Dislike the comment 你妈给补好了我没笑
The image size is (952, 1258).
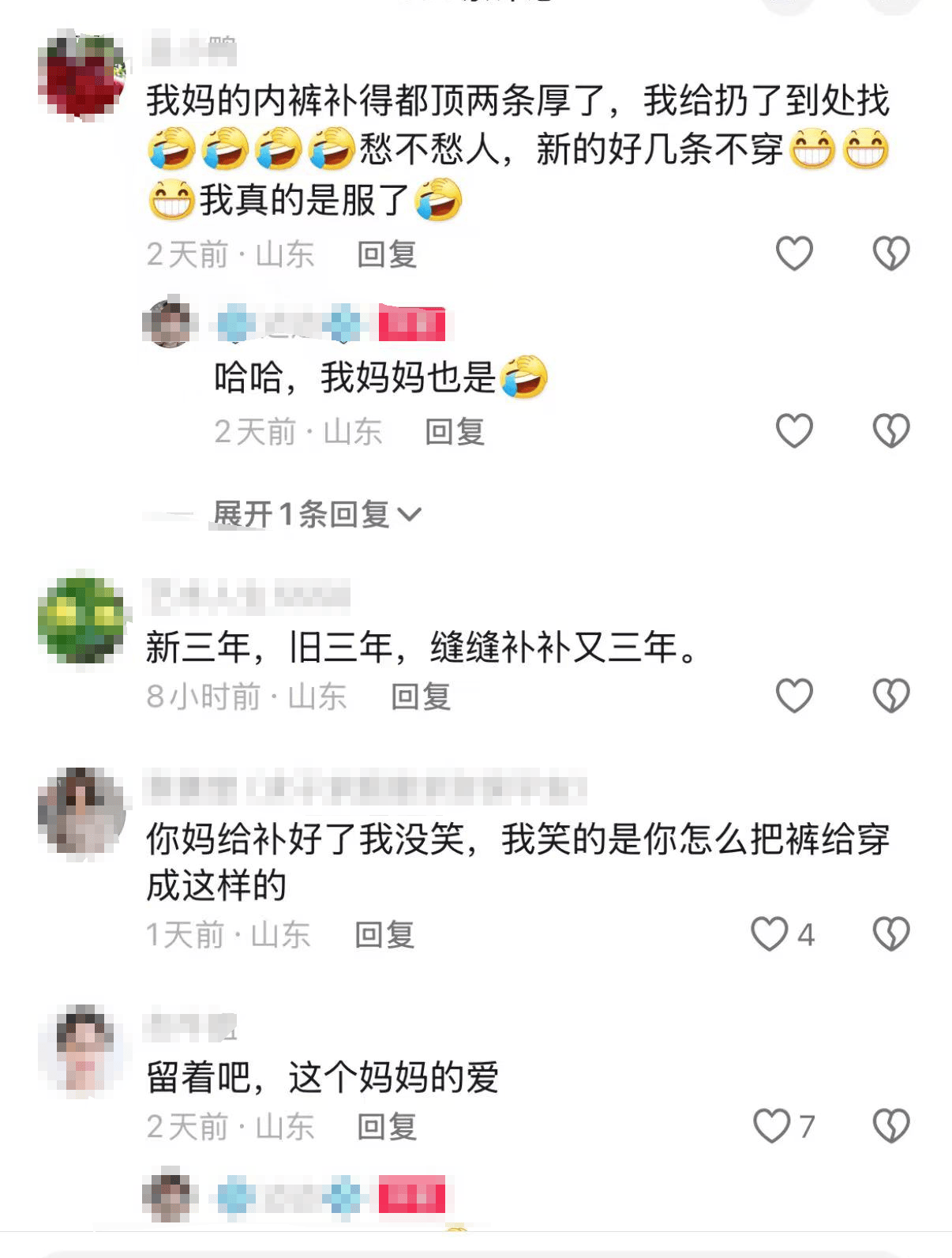point(890,934)
